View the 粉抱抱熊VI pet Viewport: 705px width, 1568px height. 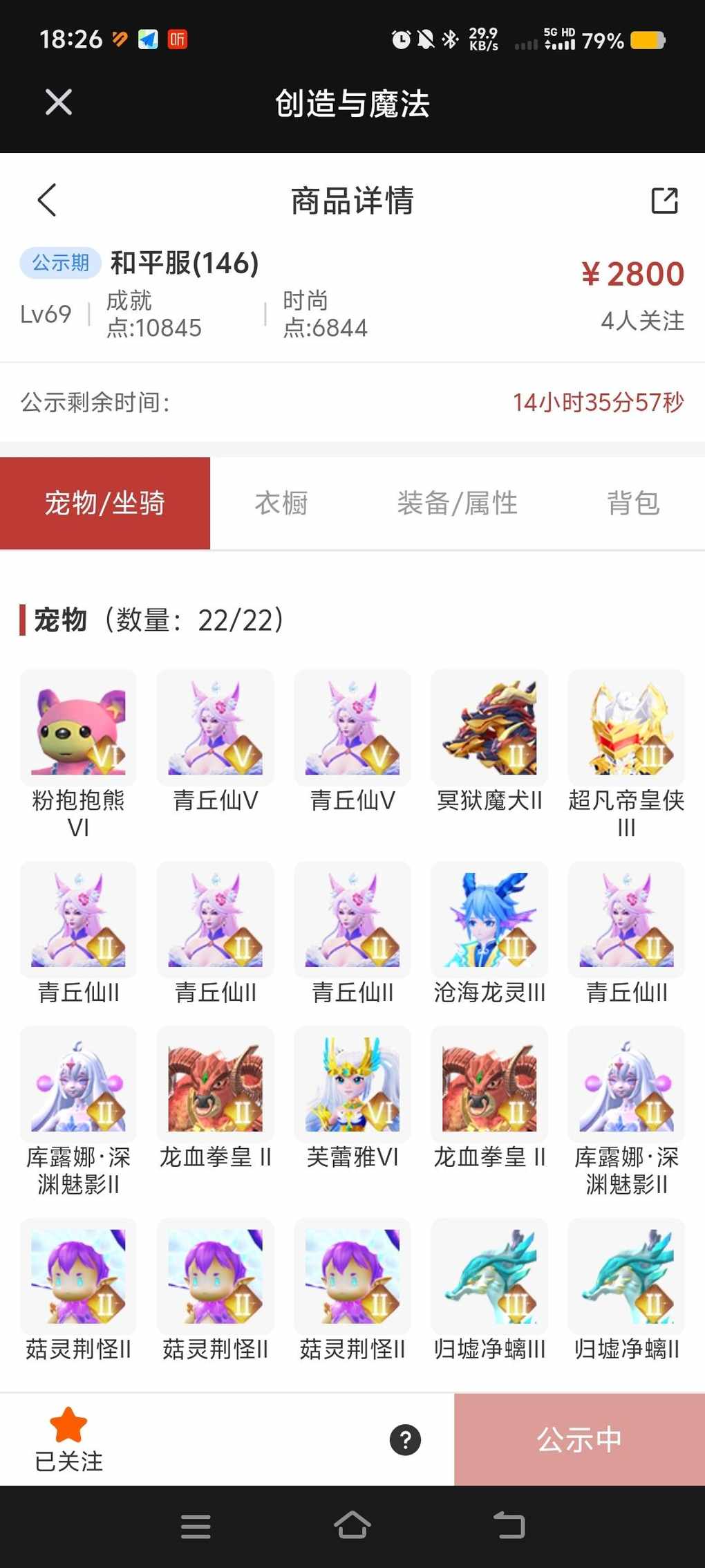point(78,727)
